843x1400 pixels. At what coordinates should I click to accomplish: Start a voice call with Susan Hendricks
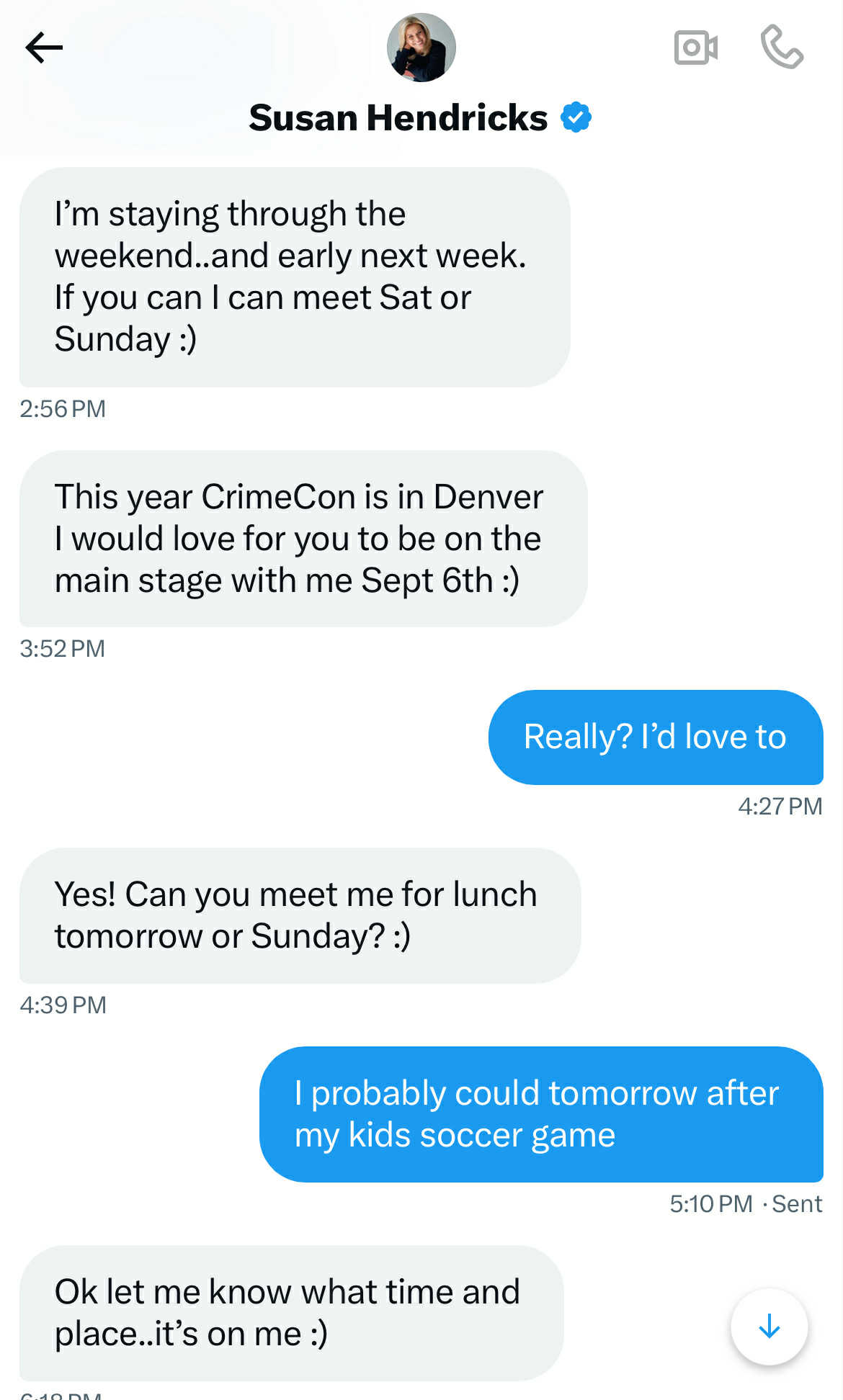coord(782,48)
